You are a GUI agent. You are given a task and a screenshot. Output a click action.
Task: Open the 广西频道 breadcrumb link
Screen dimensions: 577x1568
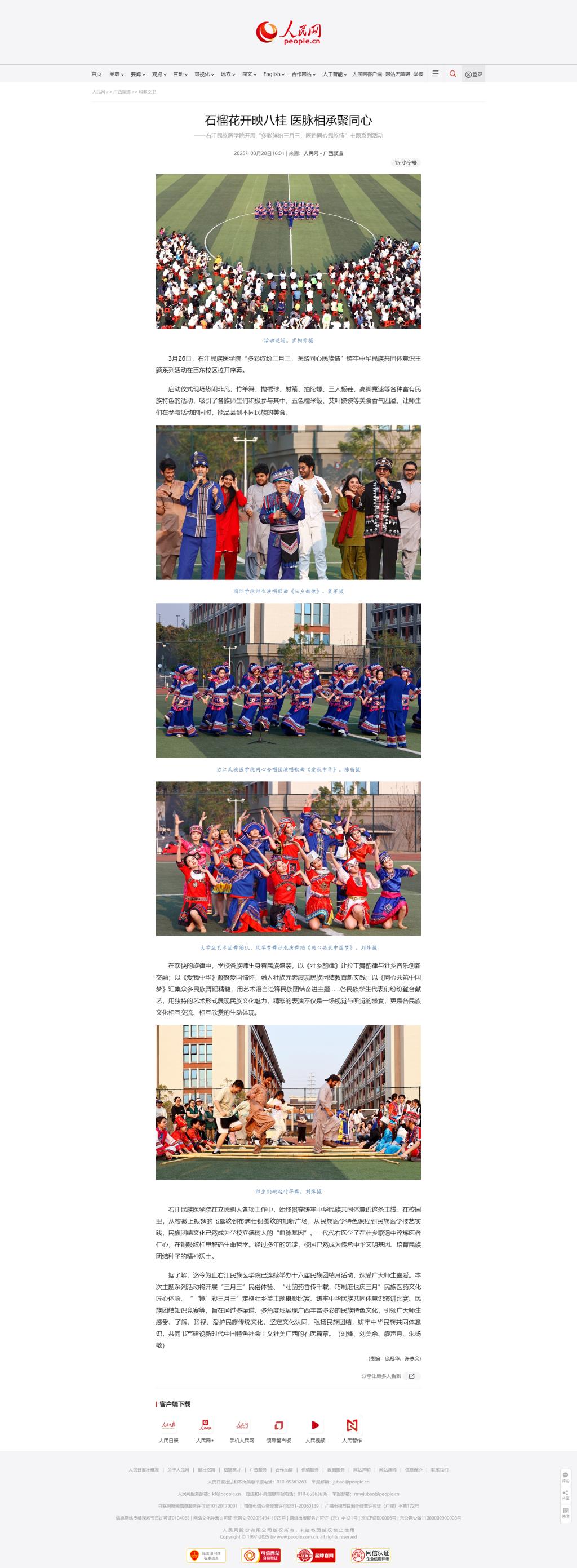click(x=122, y=92)
